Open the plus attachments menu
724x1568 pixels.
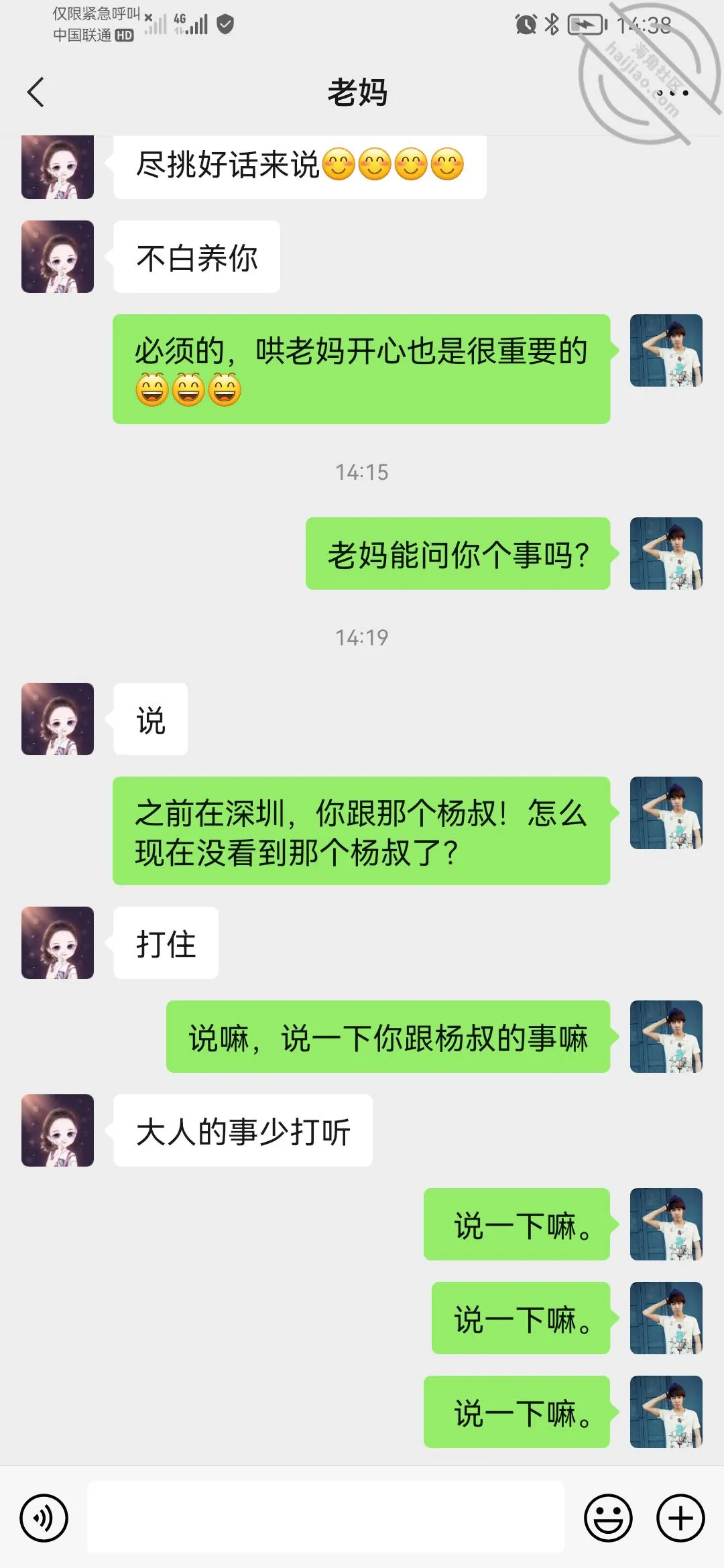(x=680, y=1518)
